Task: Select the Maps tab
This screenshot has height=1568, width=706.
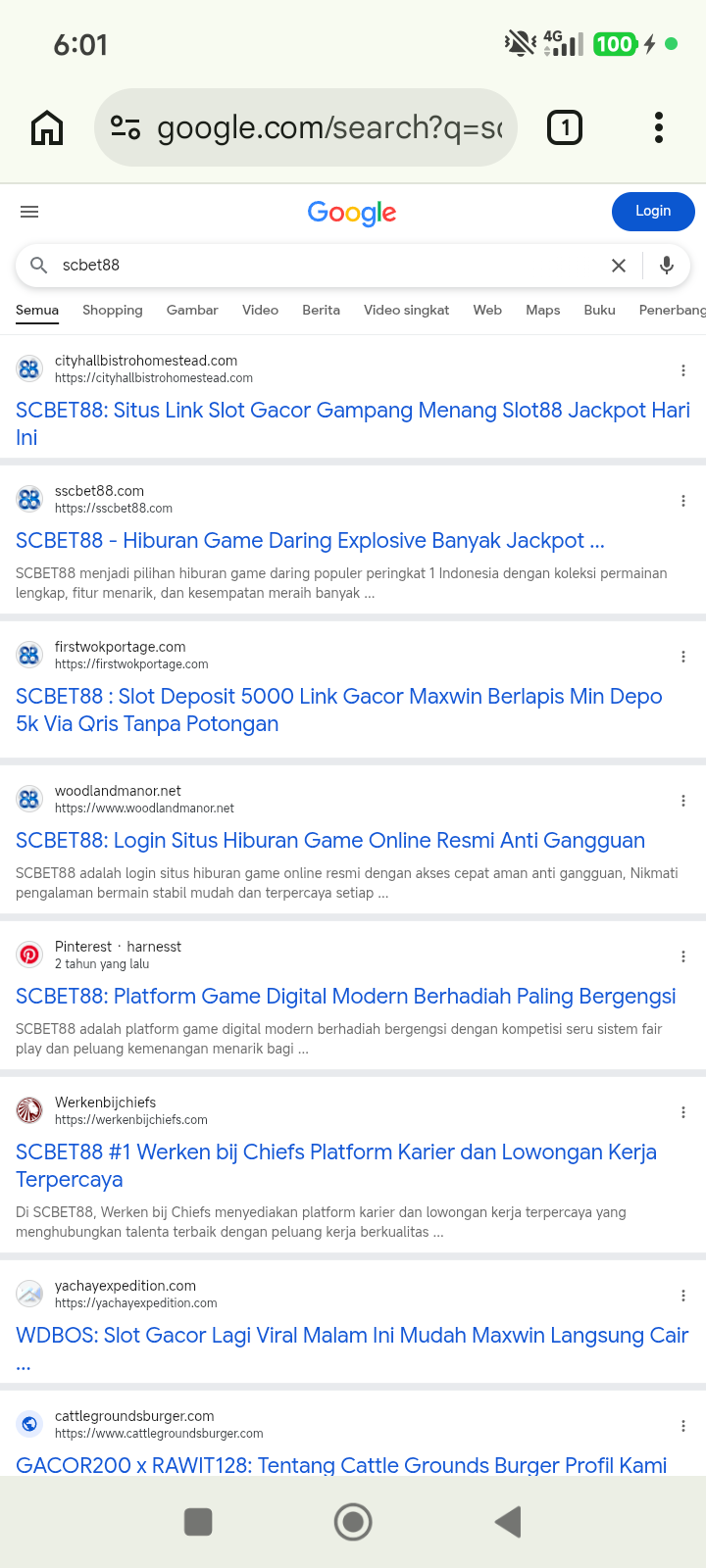Action: [542, 310]
